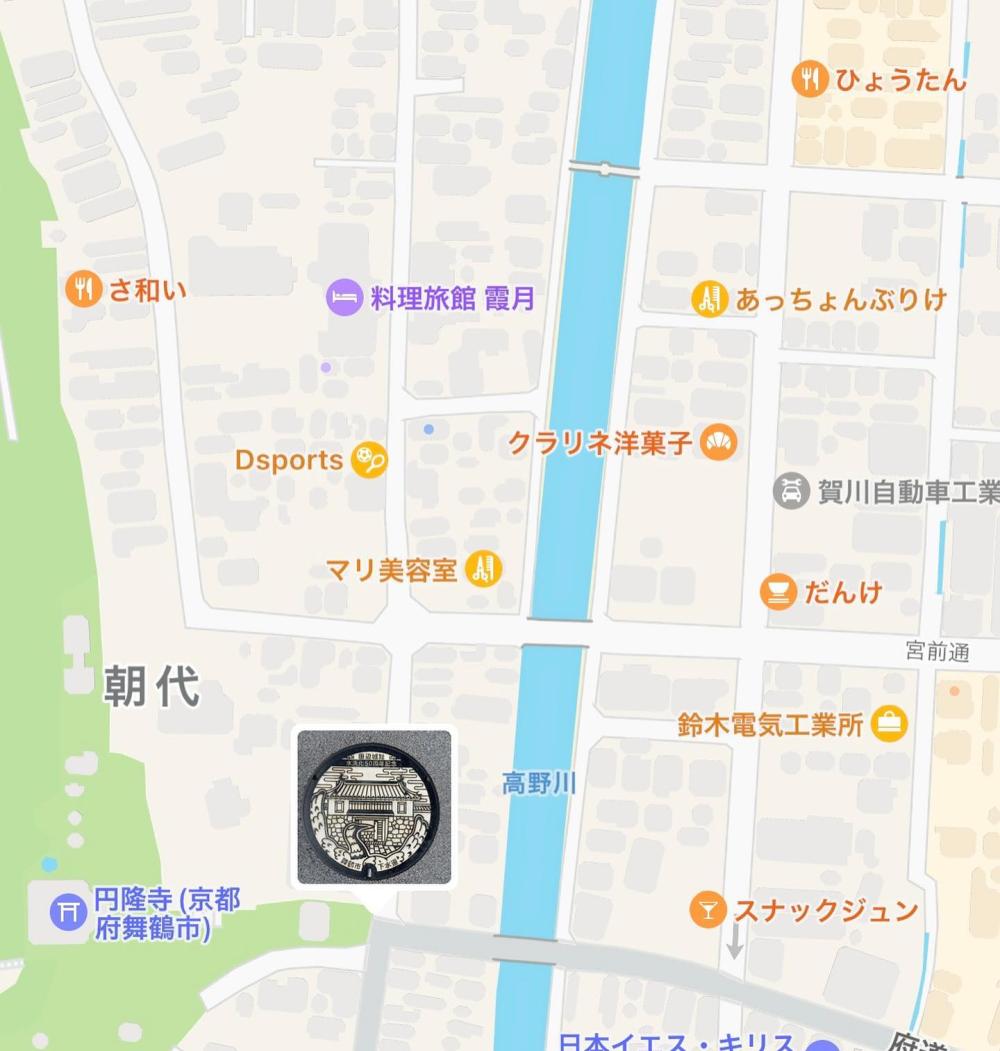
Task: Open the Dsports place marker
Action: [x=369, y=460]
